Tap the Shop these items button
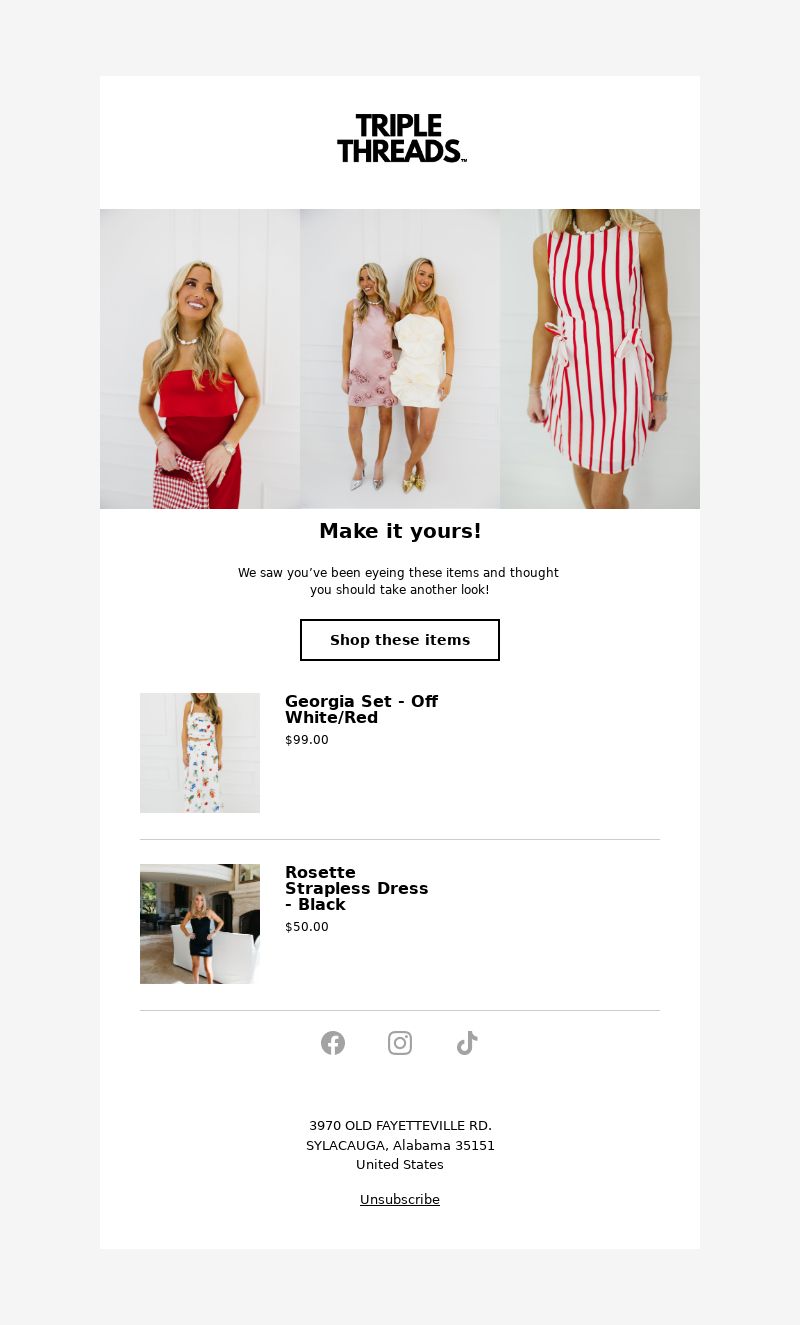800x1325 pixels. point(400,640)
